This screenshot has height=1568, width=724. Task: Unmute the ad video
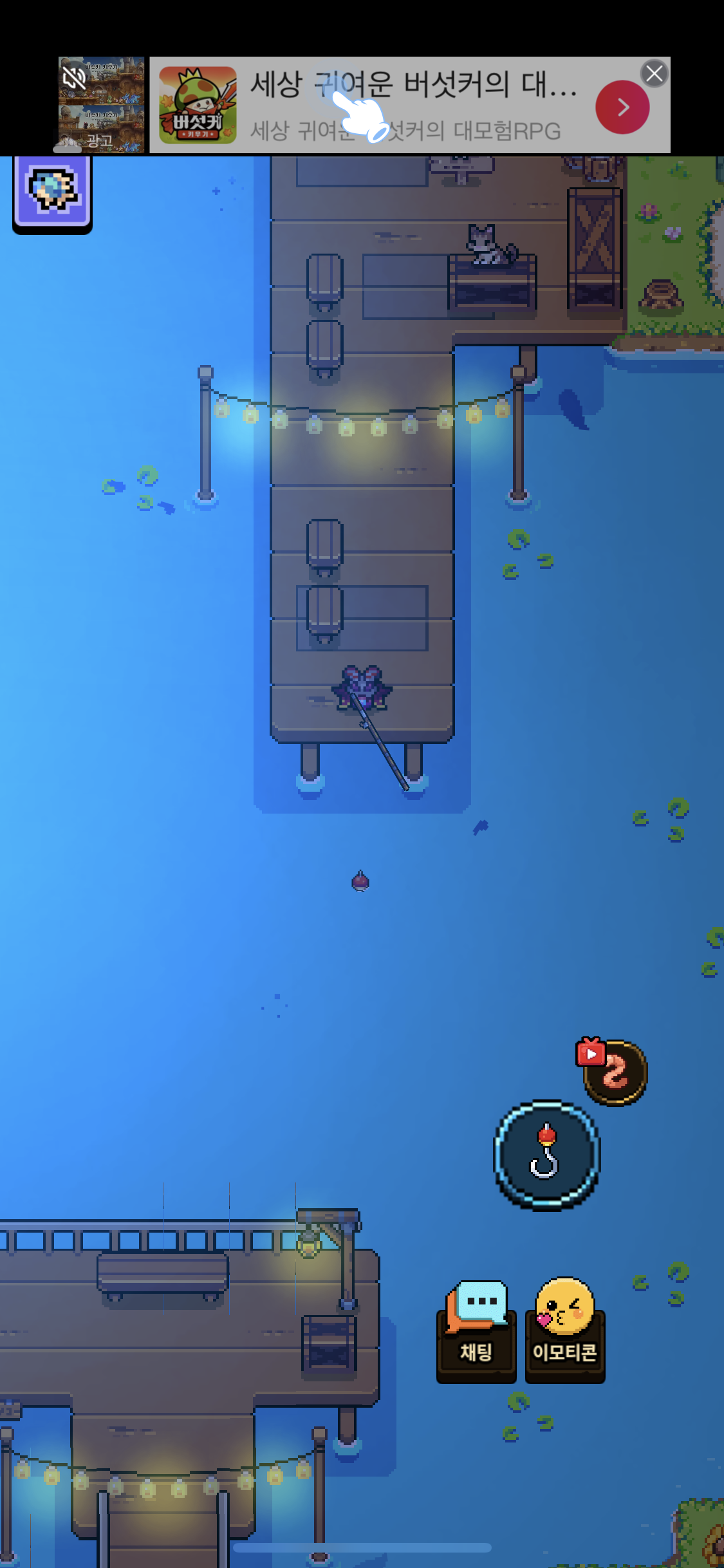[x=74, y=78]
